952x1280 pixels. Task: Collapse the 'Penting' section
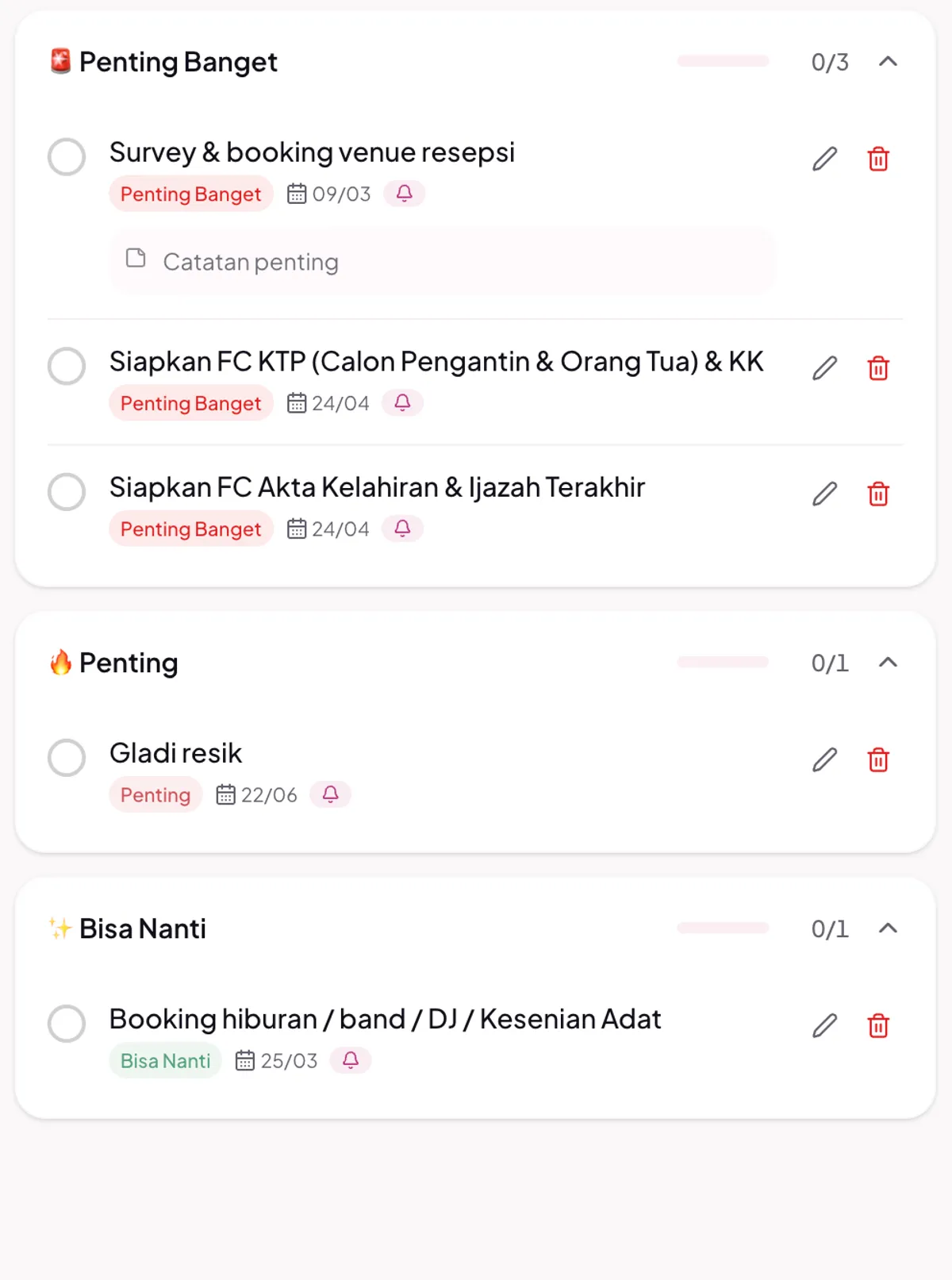pos(889,663)
